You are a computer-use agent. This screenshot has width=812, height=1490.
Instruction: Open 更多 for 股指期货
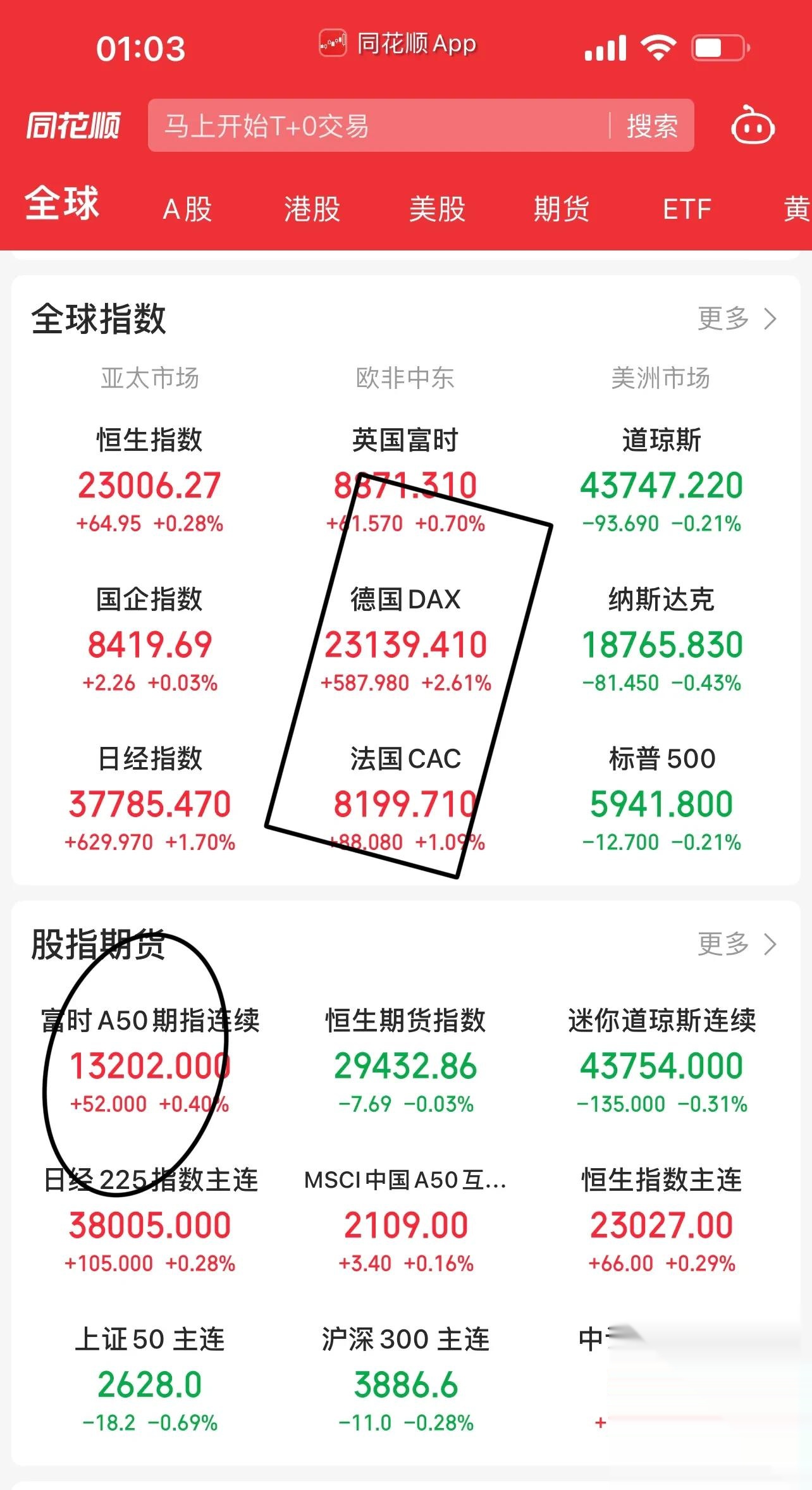(737, 944)
